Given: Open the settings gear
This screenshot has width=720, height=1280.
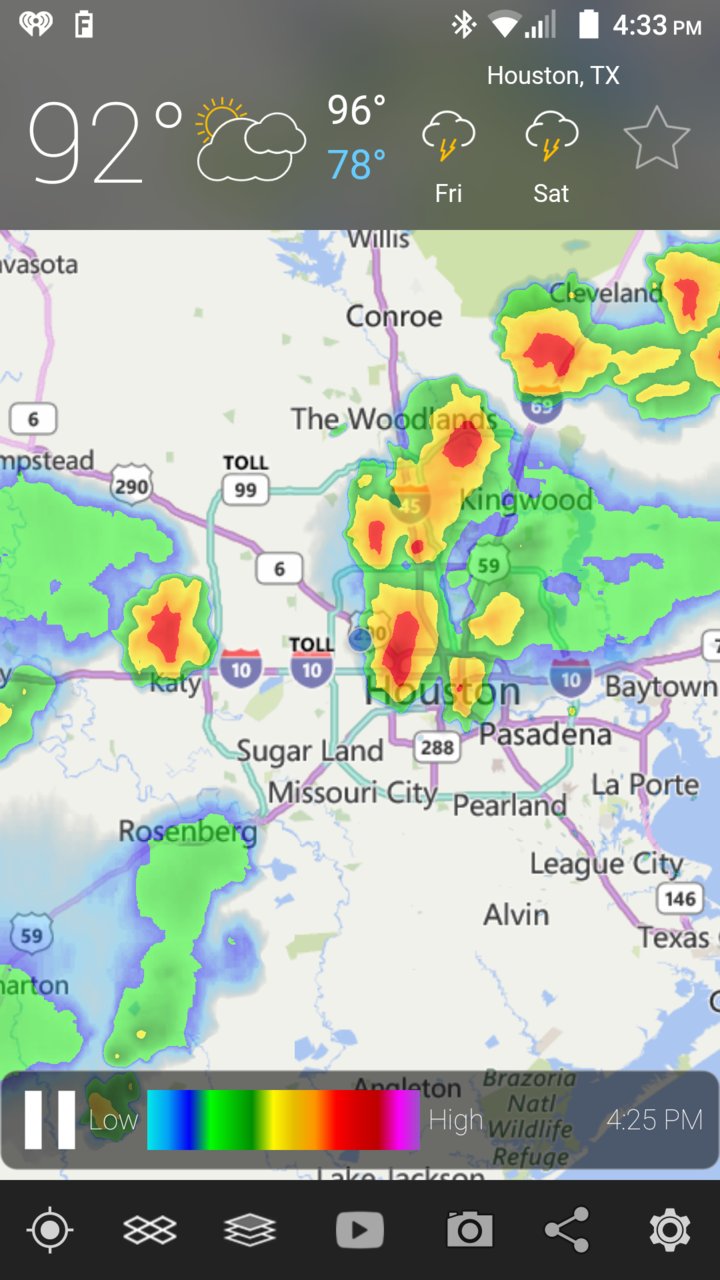Looking at the screenshot, I should pyautogui.click(x=669, y=1230).
